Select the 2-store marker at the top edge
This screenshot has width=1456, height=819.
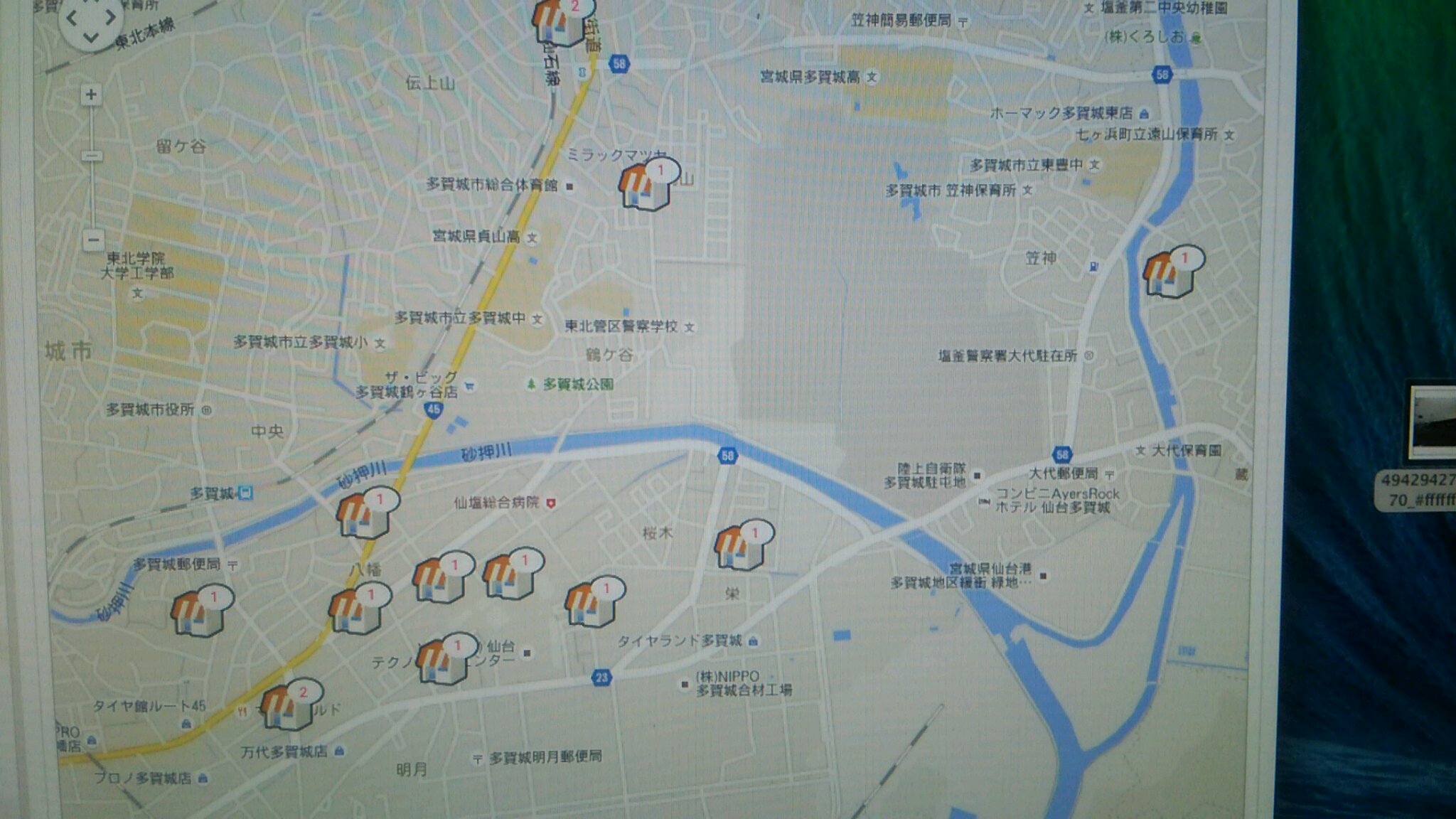pos(560,23)
